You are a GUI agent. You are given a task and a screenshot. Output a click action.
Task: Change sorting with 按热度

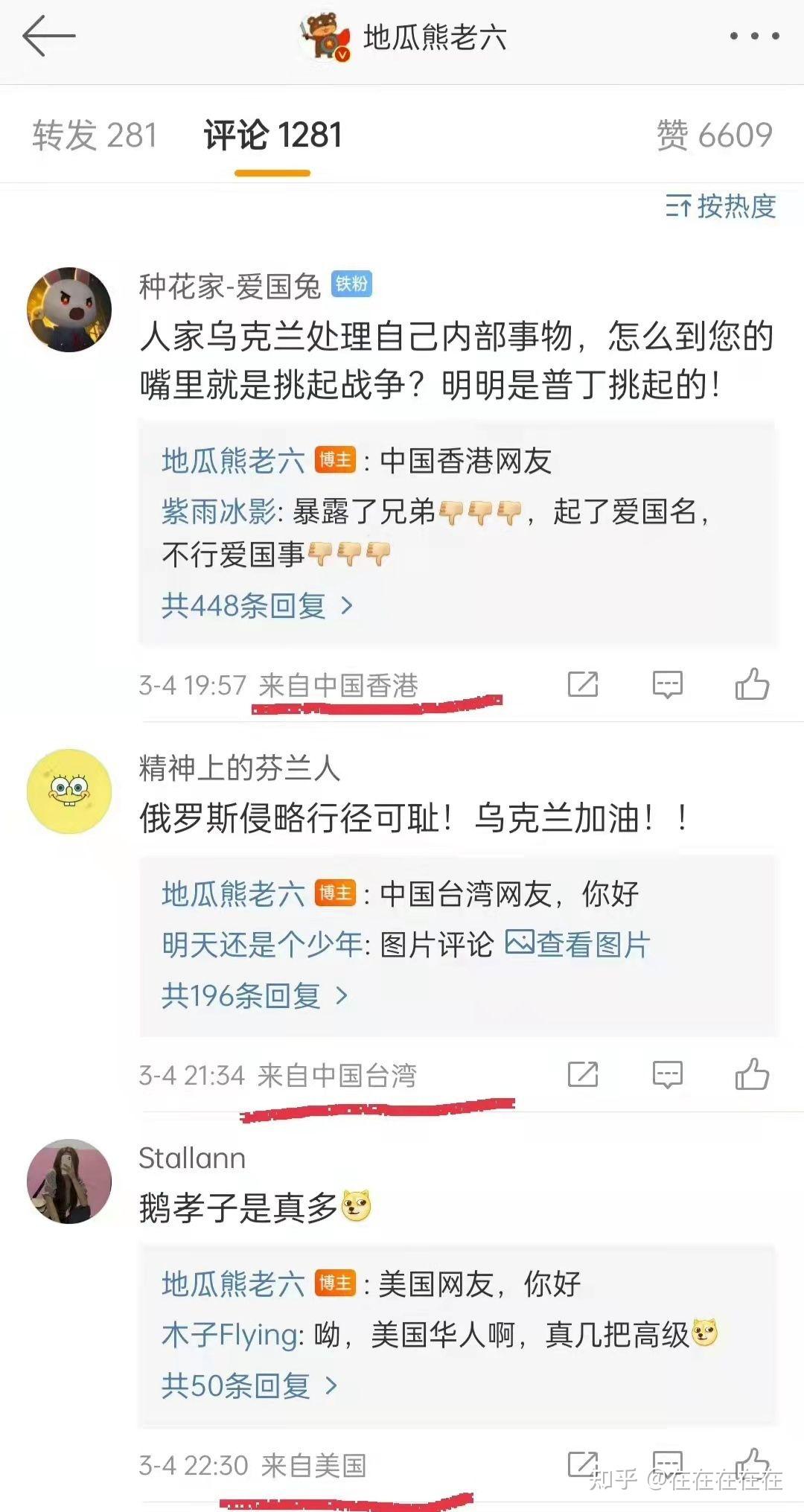pyautogui.click(x=721, y=206)
